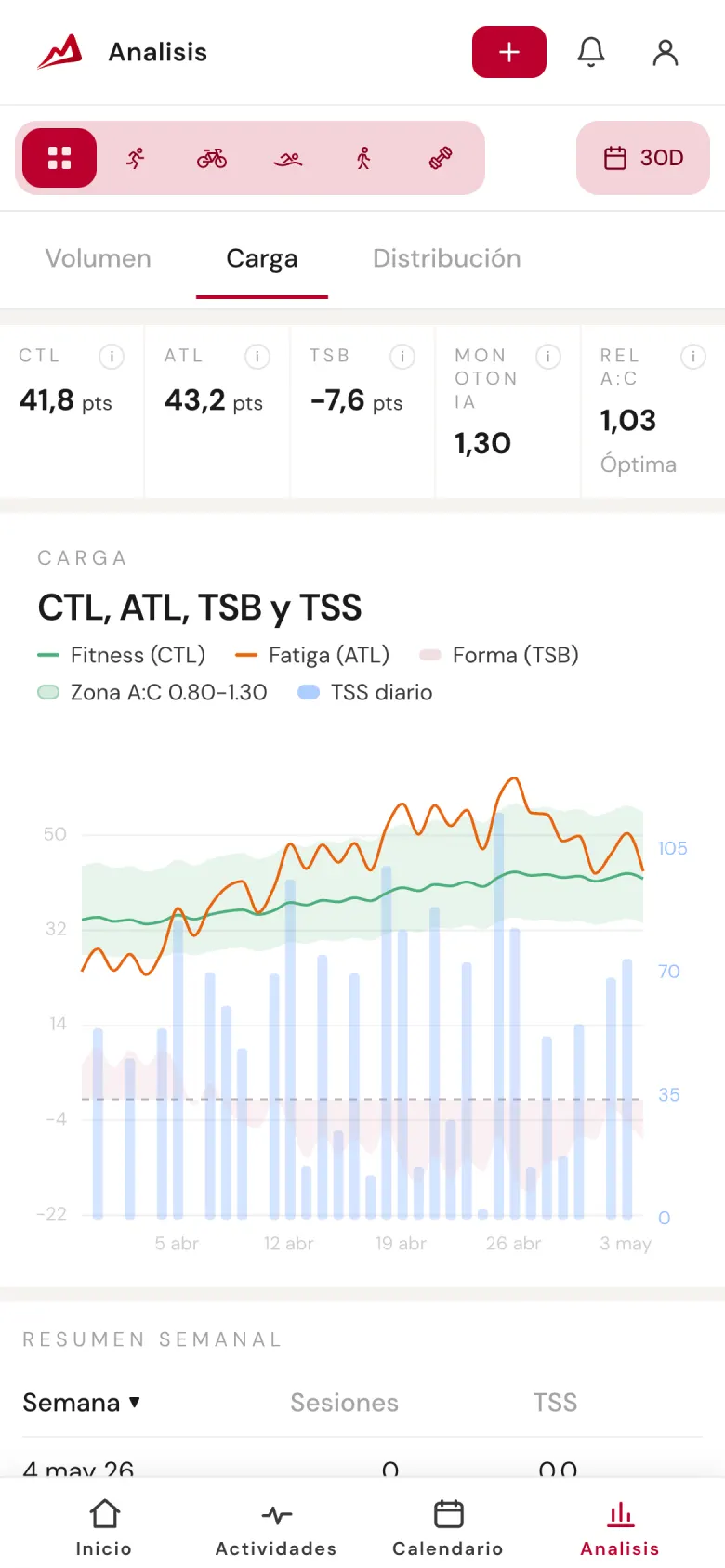
Task: Select the all-sports grid filter
Action: click(x=59, y=158)
